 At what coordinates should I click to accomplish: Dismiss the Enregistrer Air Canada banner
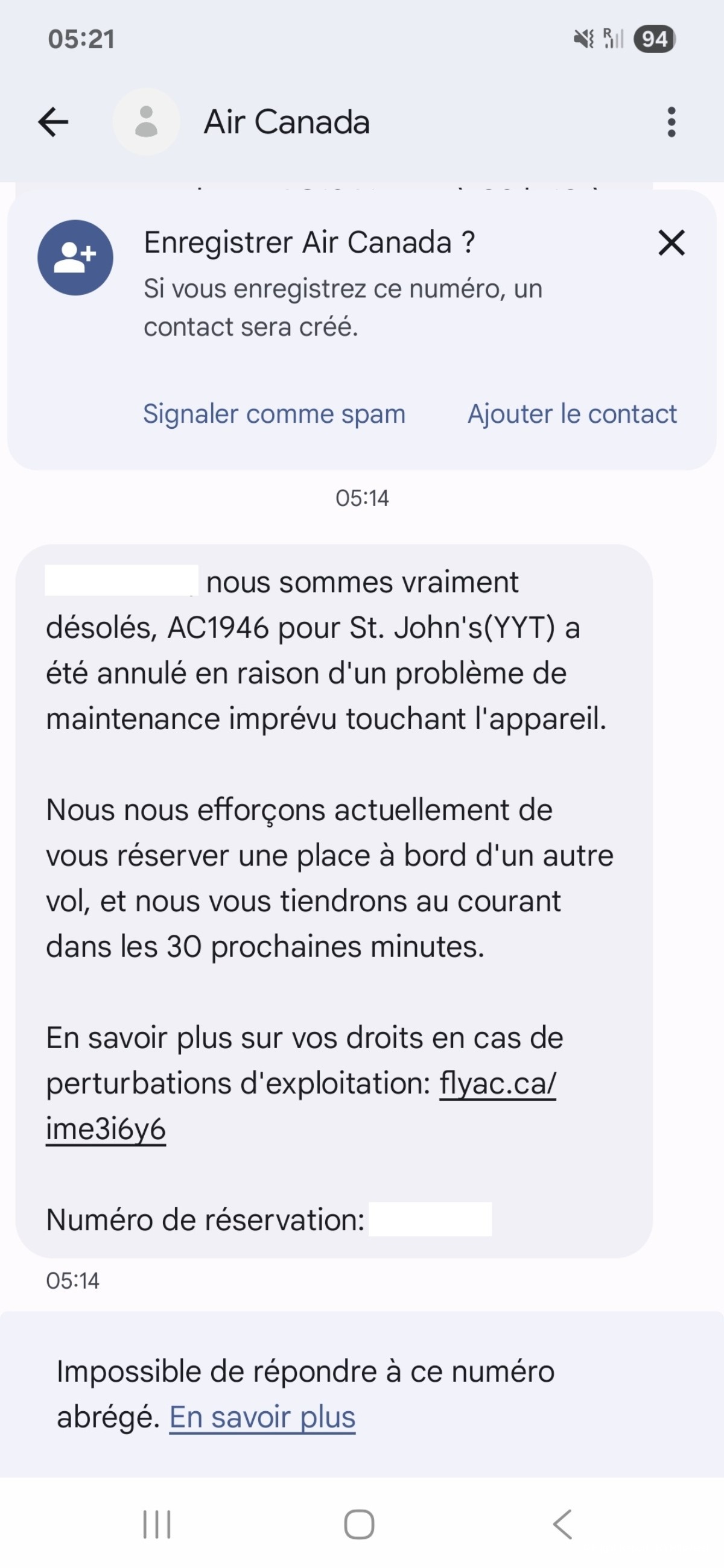pyautogui.click(x=671, y=243)
